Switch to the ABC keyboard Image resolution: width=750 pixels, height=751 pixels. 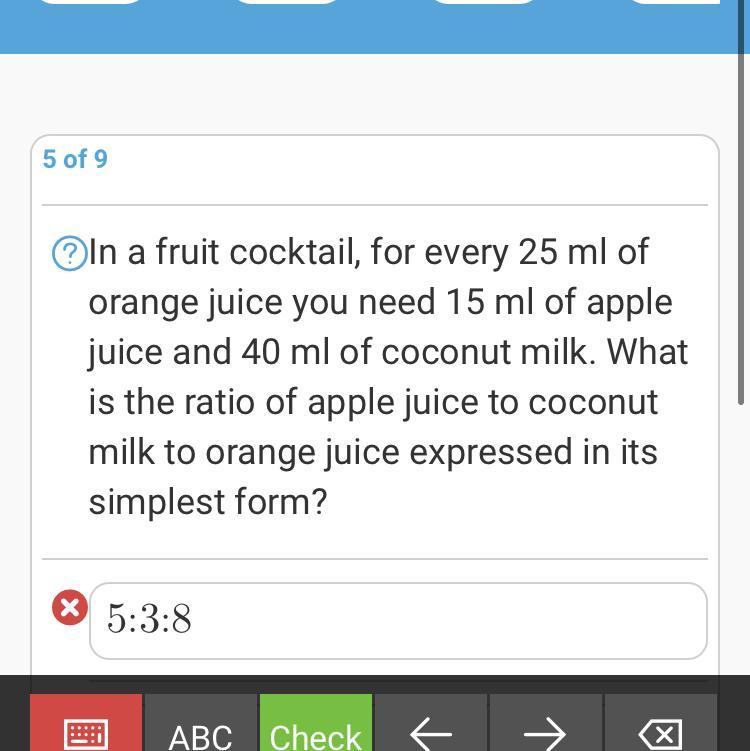tap(201, 727)
